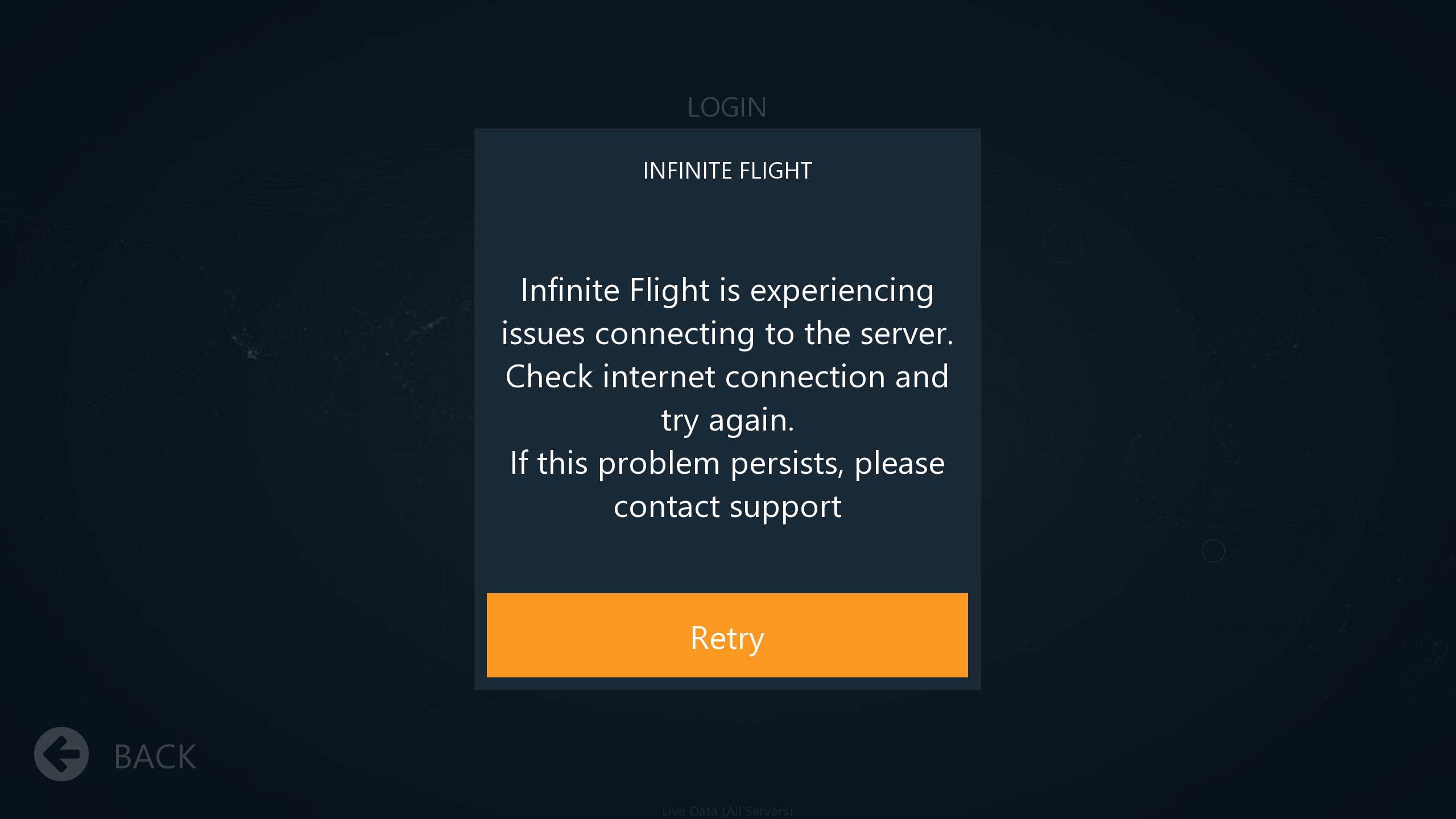The image size is (1456, 819).
Task: Go back using the BACK arrow
Action: (x=61, y=754)
